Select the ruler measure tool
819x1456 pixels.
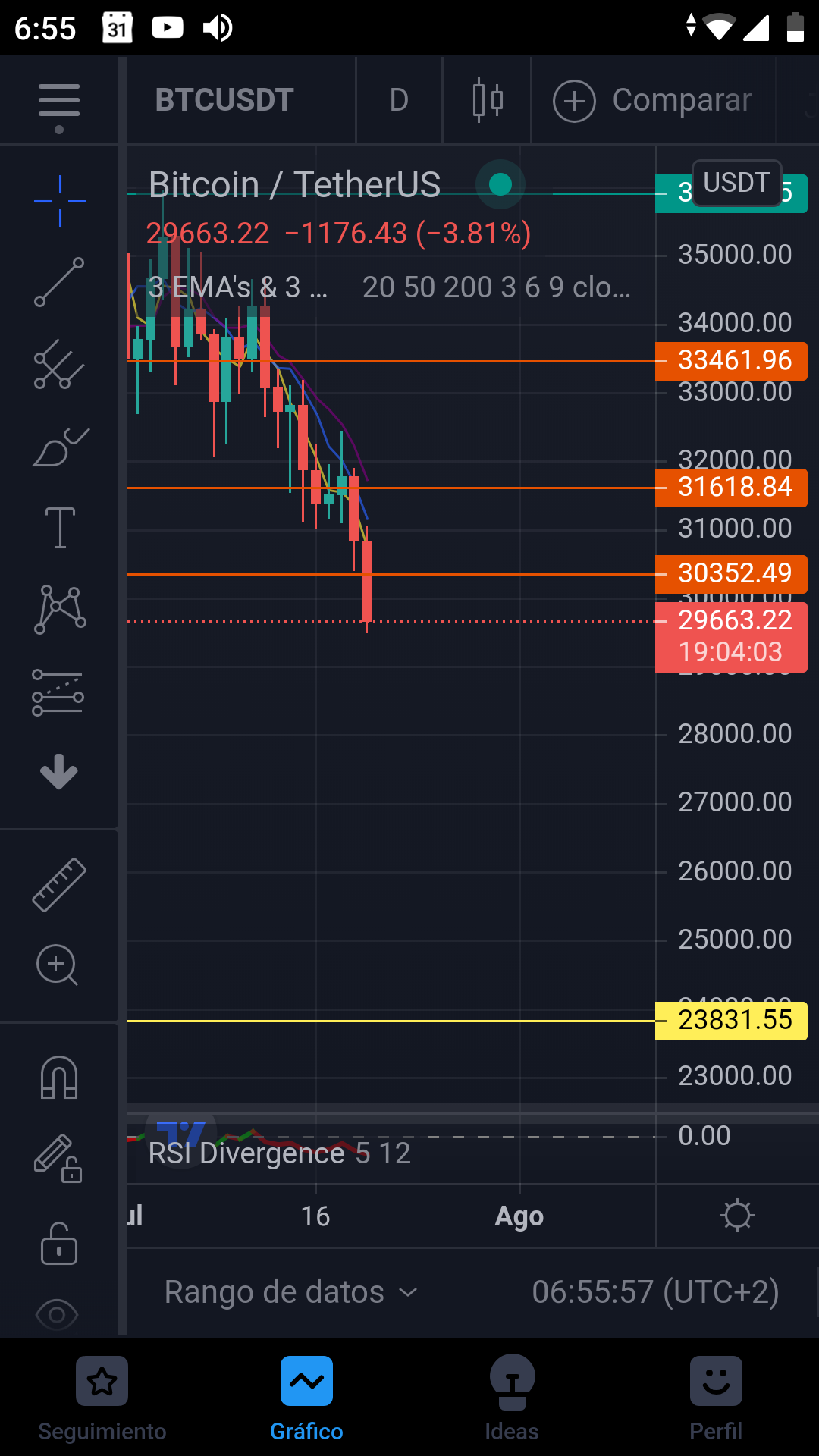click(x=59, y=884)
